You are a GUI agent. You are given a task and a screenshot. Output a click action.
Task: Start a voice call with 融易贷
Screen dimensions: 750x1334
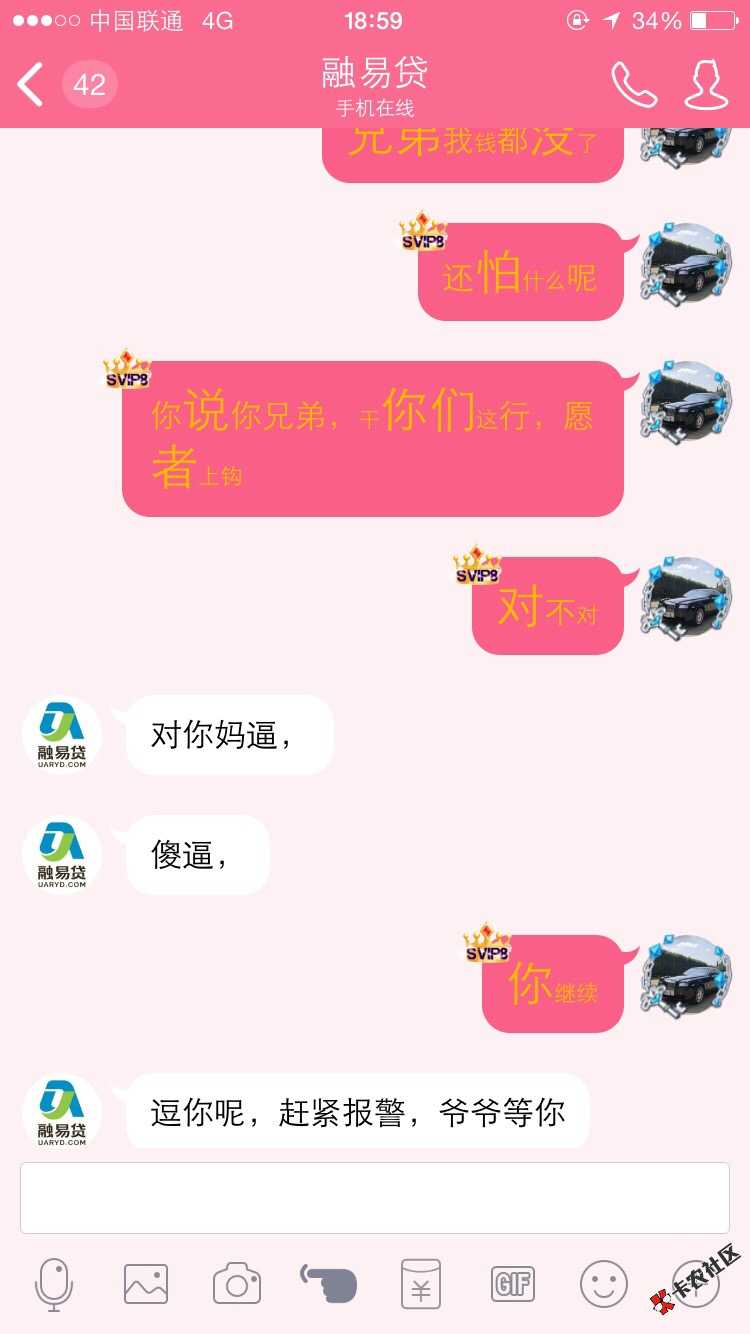tap(634, 85)
